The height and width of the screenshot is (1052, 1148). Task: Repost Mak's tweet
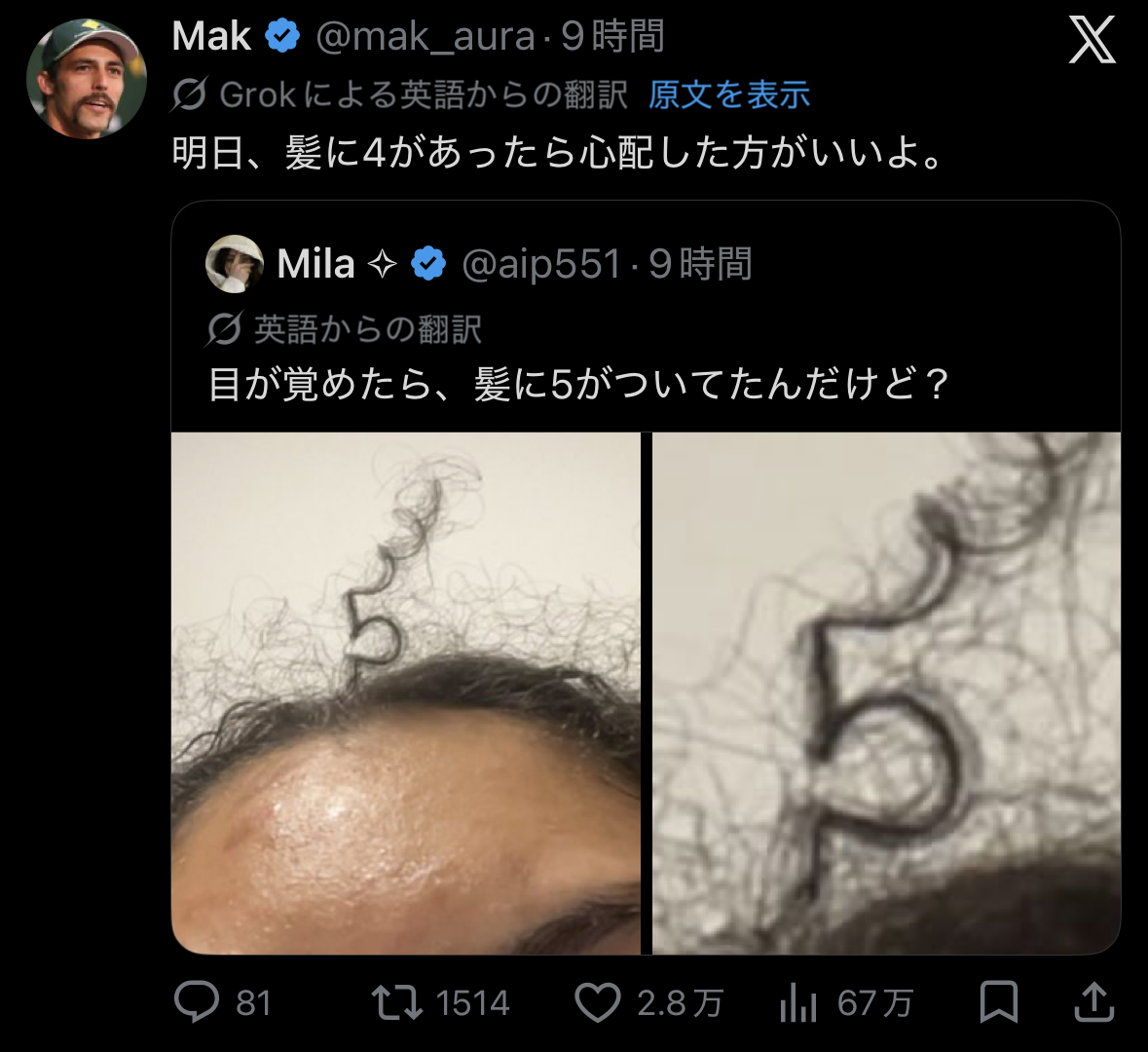(397, 1002)
